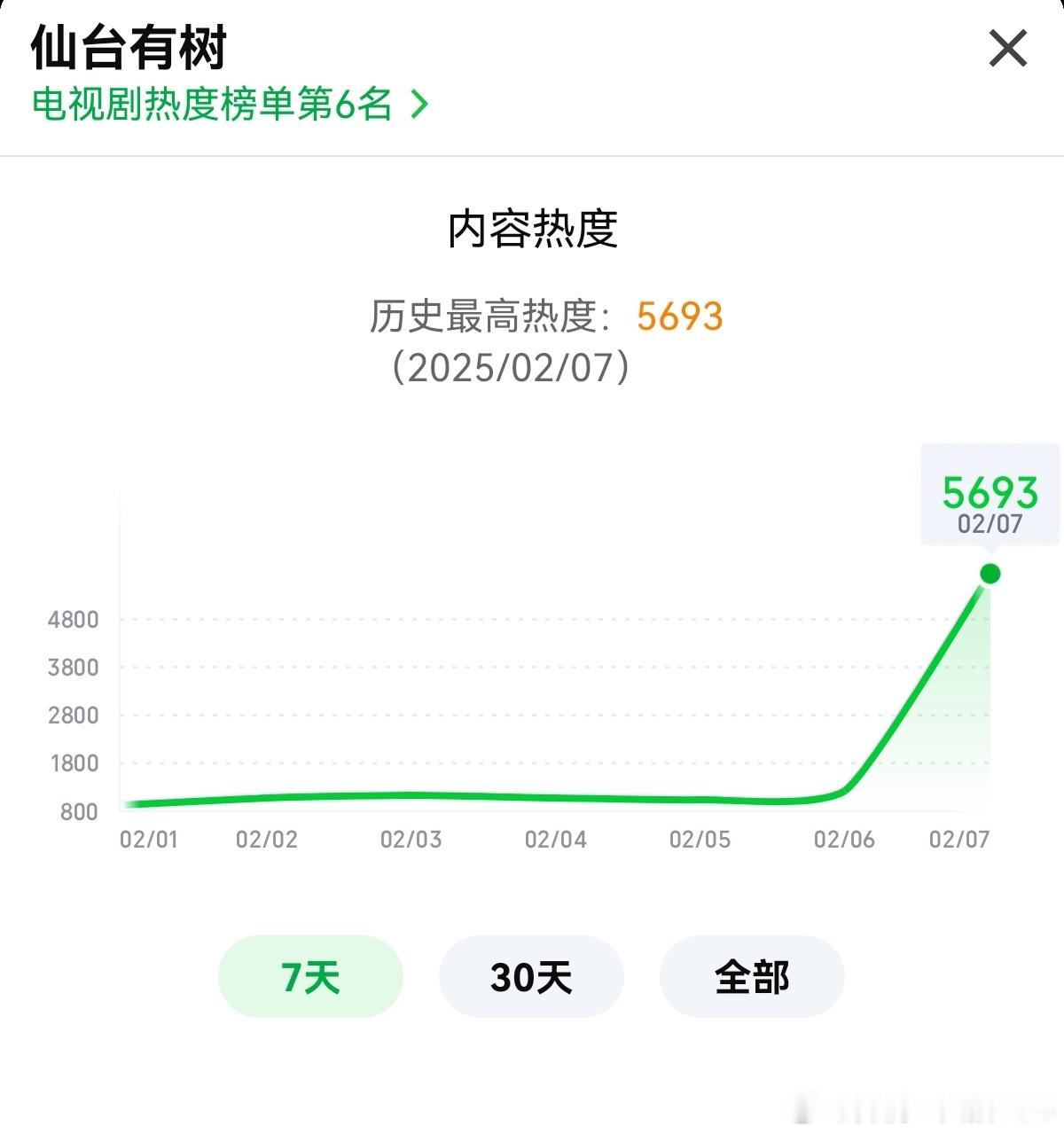Switch to the 全部 time range tab

(x=751, y=976)
